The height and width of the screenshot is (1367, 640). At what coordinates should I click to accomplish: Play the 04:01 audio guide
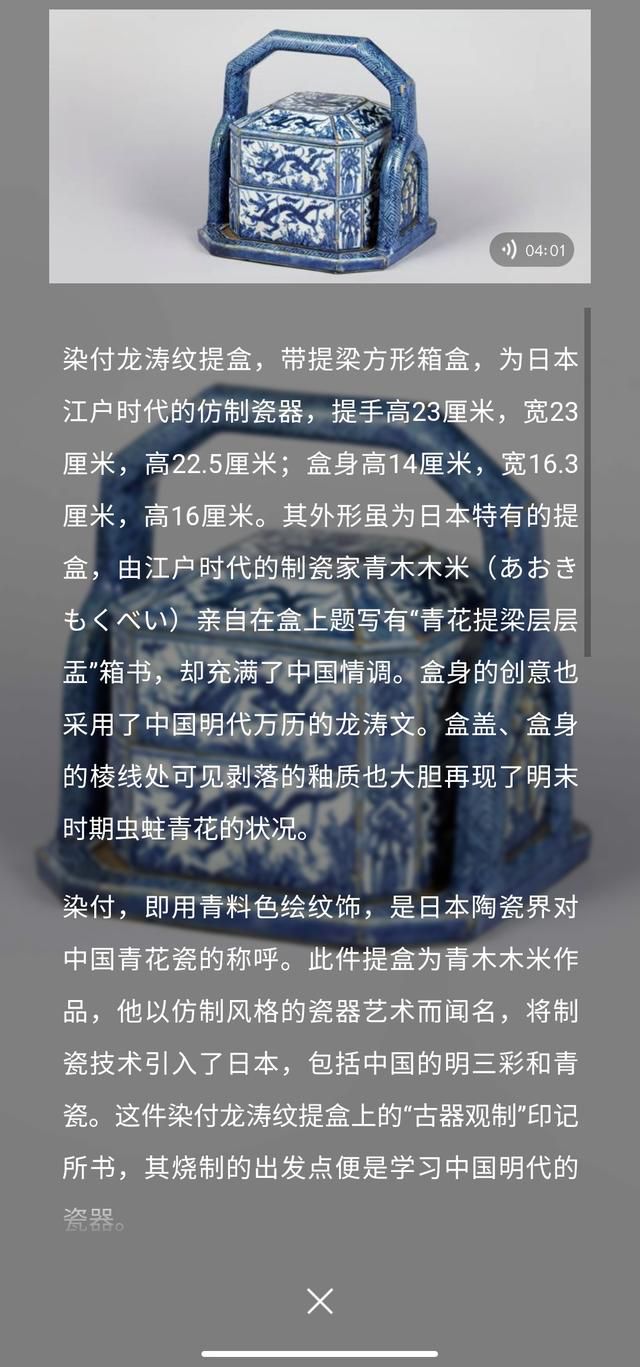532,250
